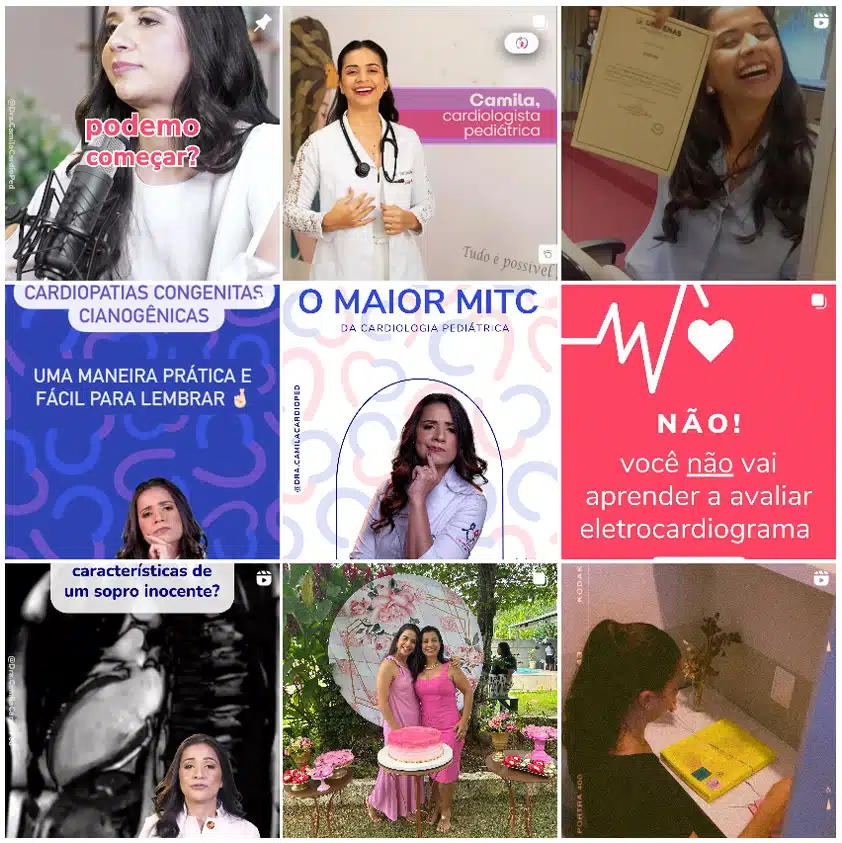This screenshot has height=843, width=842.
Task: Open the garden party post with the pink cake
Action: coord(420,700)
